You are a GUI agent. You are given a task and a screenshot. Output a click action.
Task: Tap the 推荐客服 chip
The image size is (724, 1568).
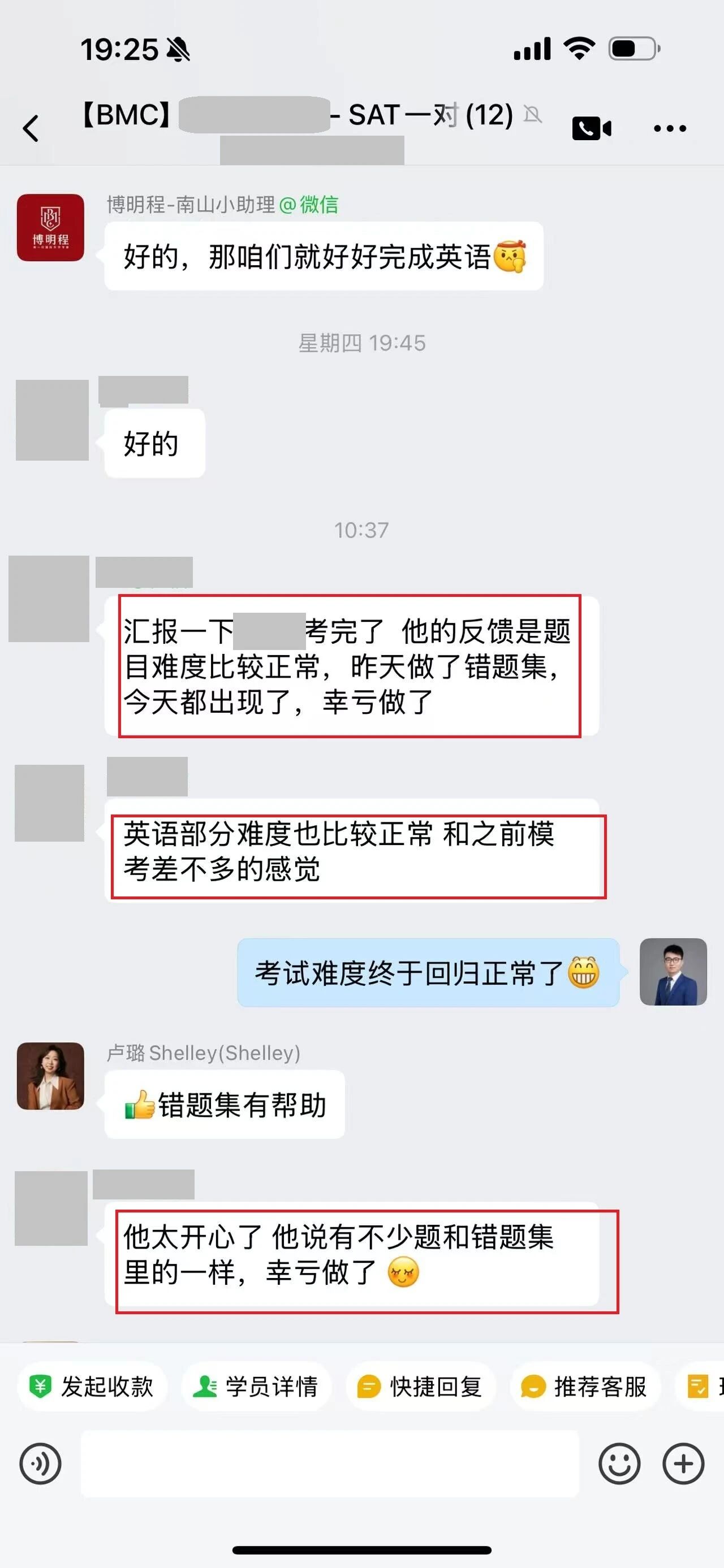coord(585,1387)
